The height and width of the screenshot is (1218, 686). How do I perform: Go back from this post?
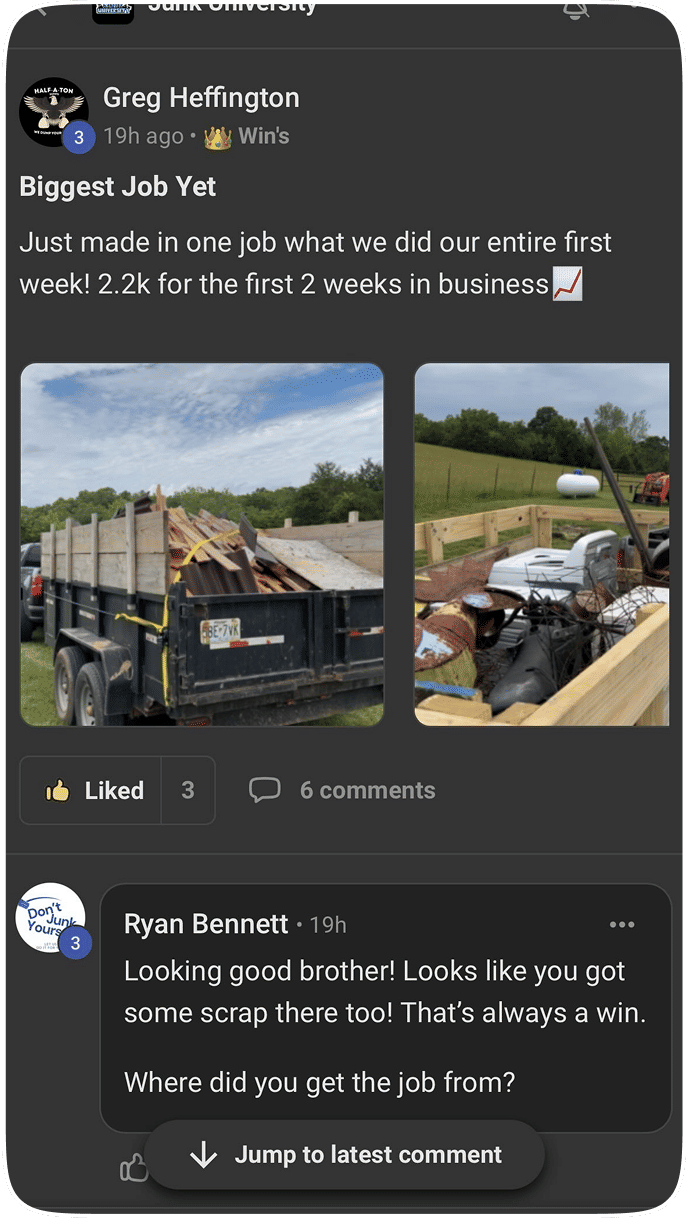(42, 10)
